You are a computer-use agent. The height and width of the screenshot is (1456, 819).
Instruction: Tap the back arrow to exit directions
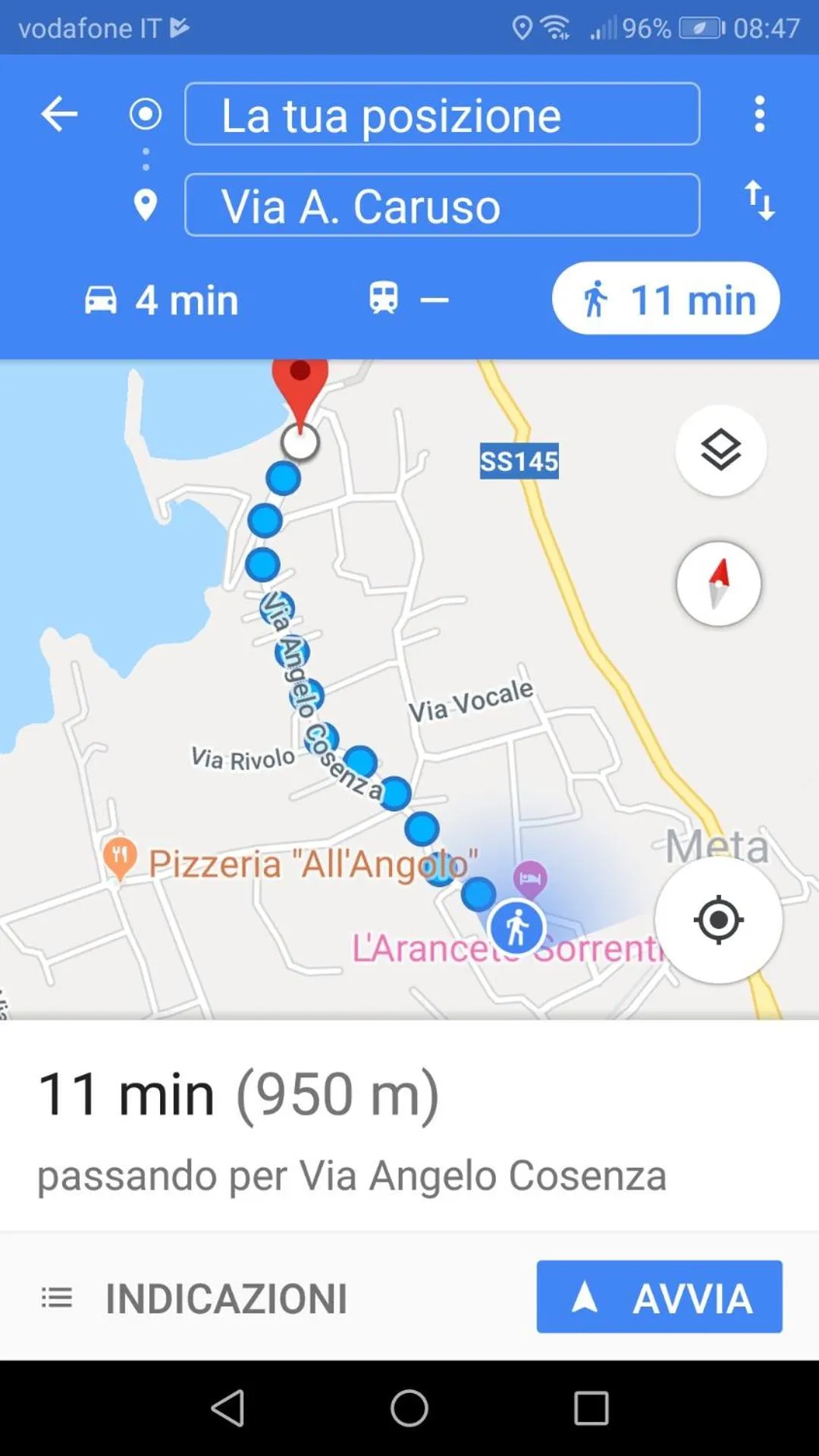tap(60, 115)
